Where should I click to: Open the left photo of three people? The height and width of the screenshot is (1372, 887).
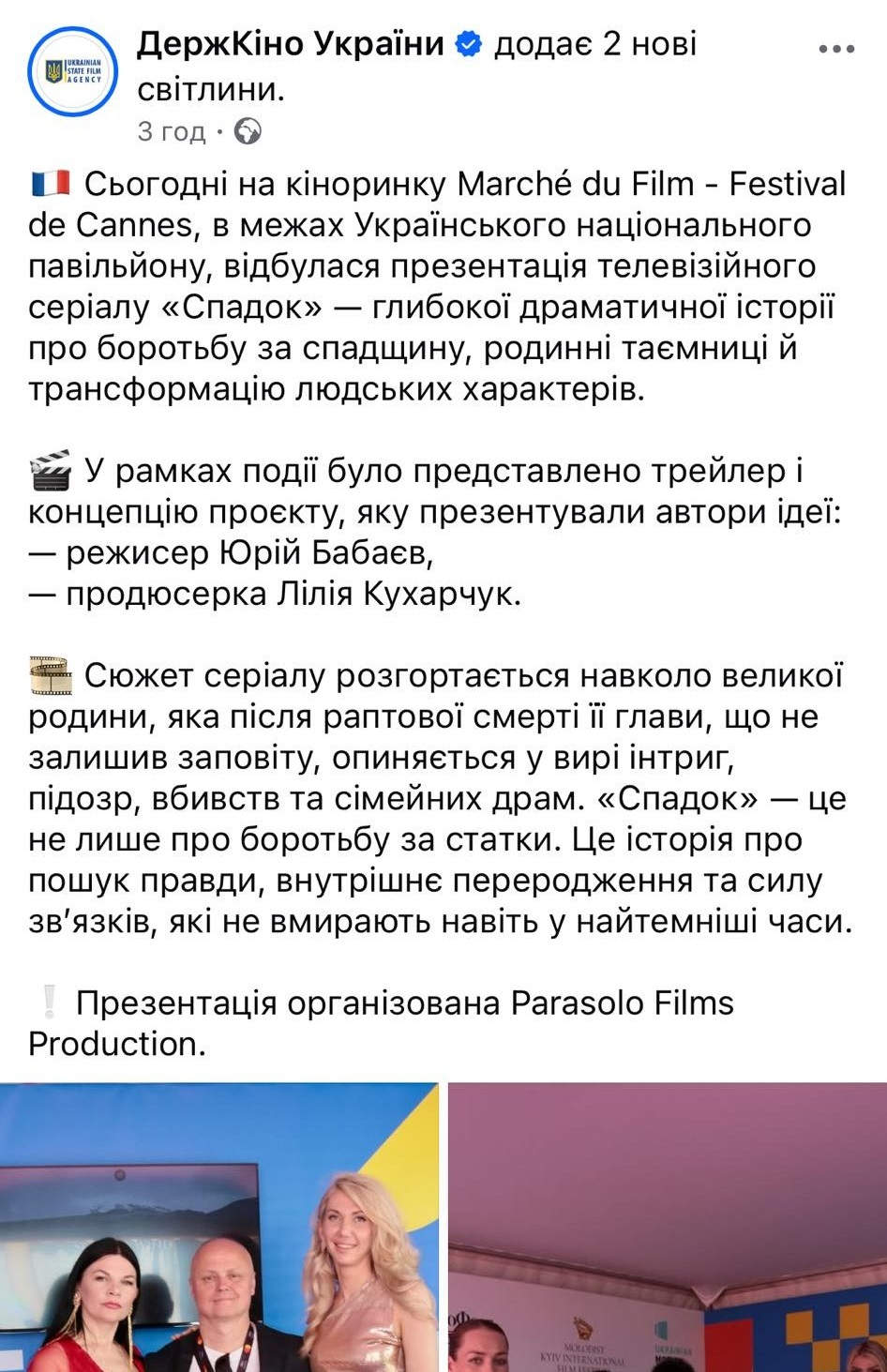click(218, 1229)
